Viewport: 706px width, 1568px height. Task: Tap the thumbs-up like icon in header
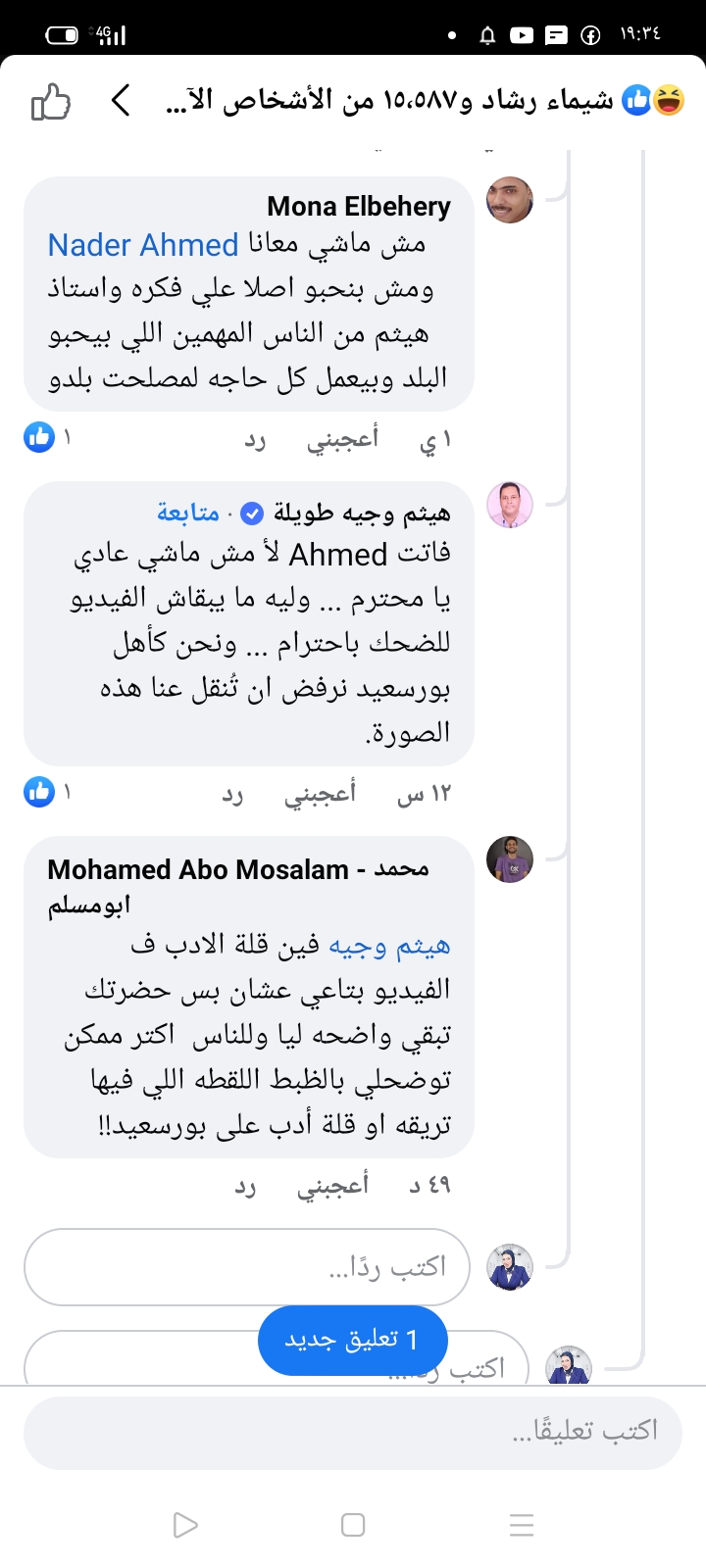click(51, 101)
